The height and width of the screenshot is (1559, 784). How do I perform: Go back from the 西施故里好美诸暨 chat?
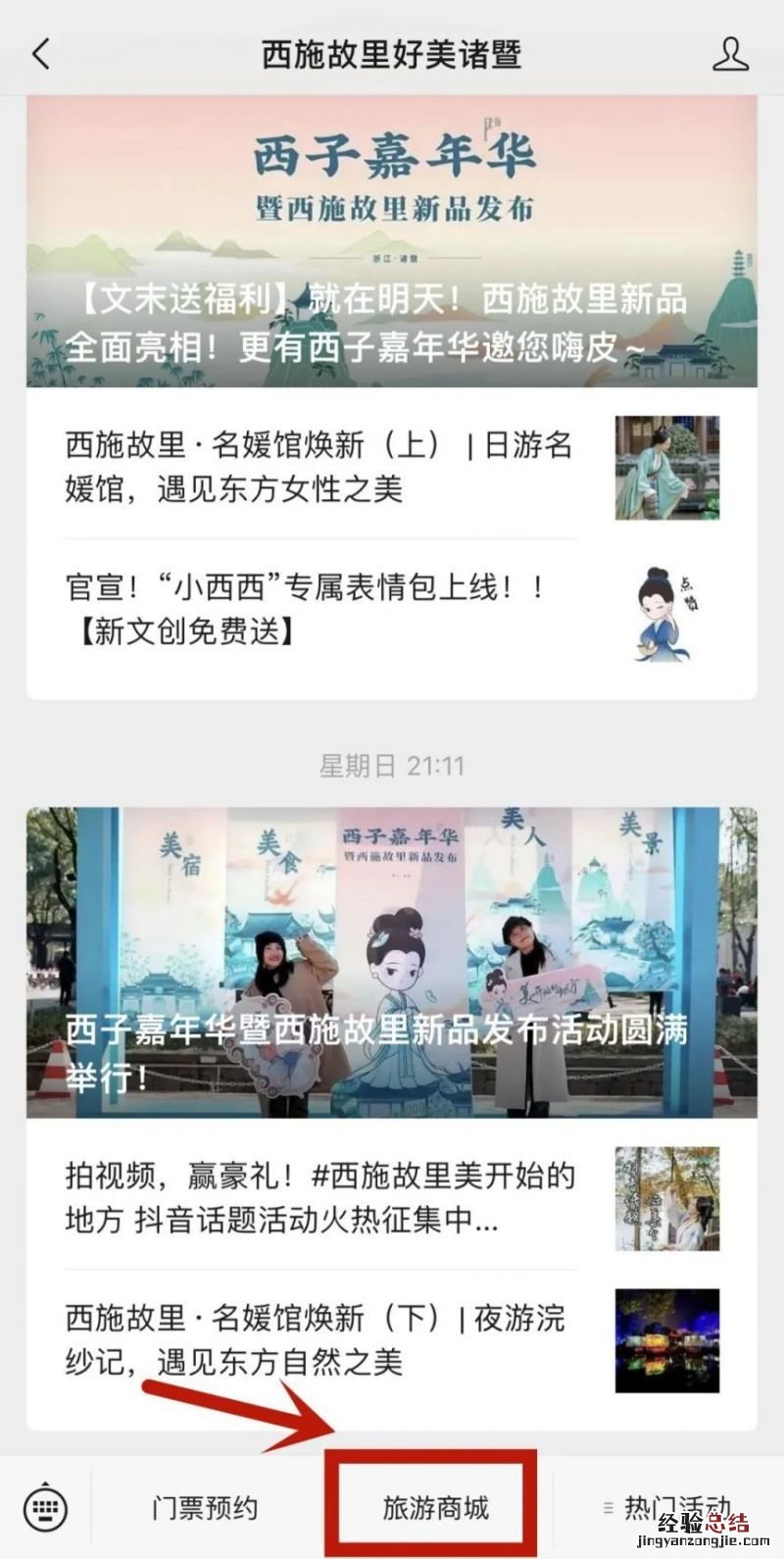(41, 54)
